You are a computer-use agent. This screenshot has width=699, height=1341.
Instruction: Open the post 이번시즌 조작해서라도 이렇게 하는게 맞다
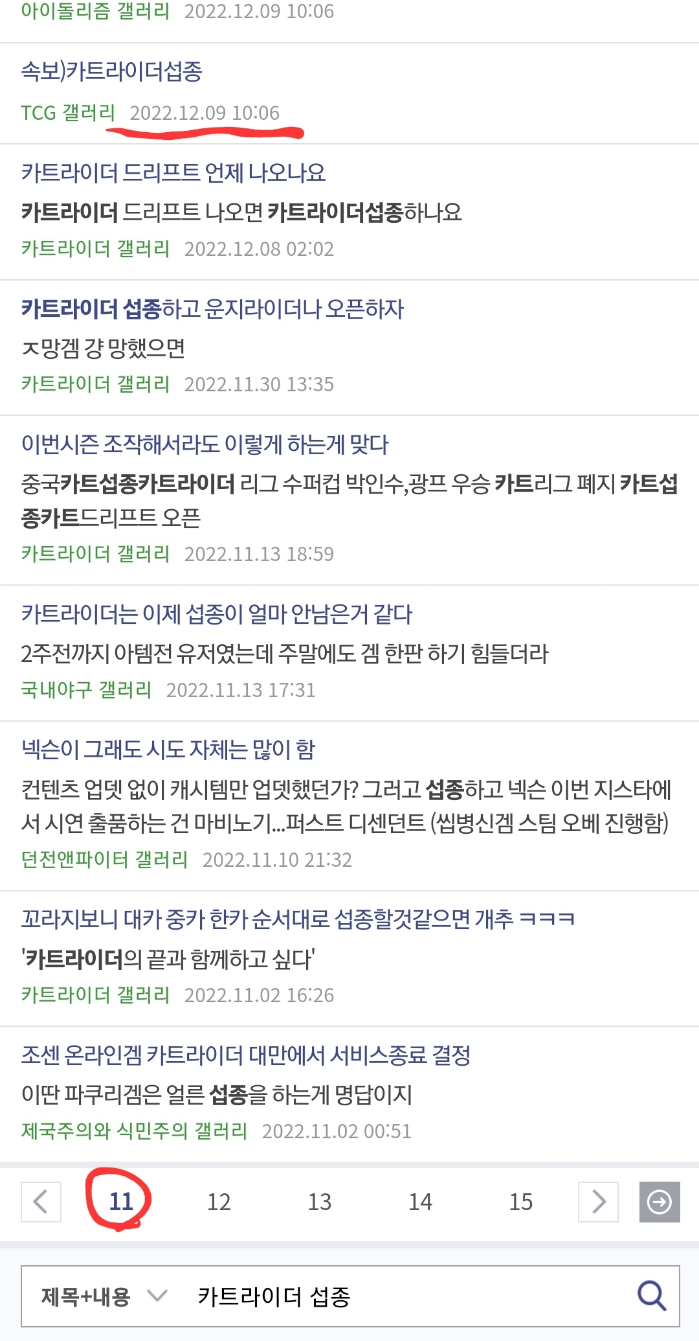pos(205,444)
